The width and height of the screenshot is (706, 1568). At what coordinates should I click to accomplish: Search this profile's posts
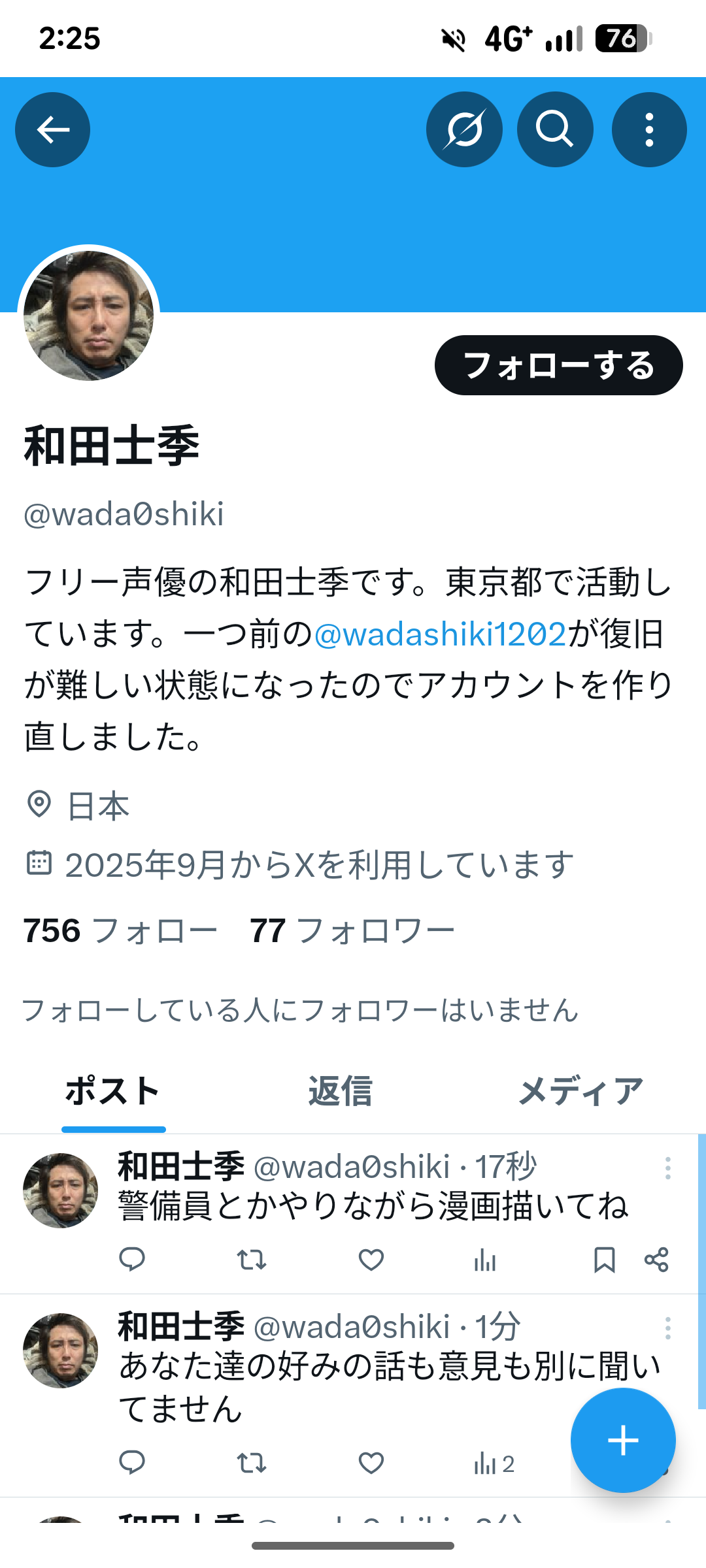click(555, 129)
